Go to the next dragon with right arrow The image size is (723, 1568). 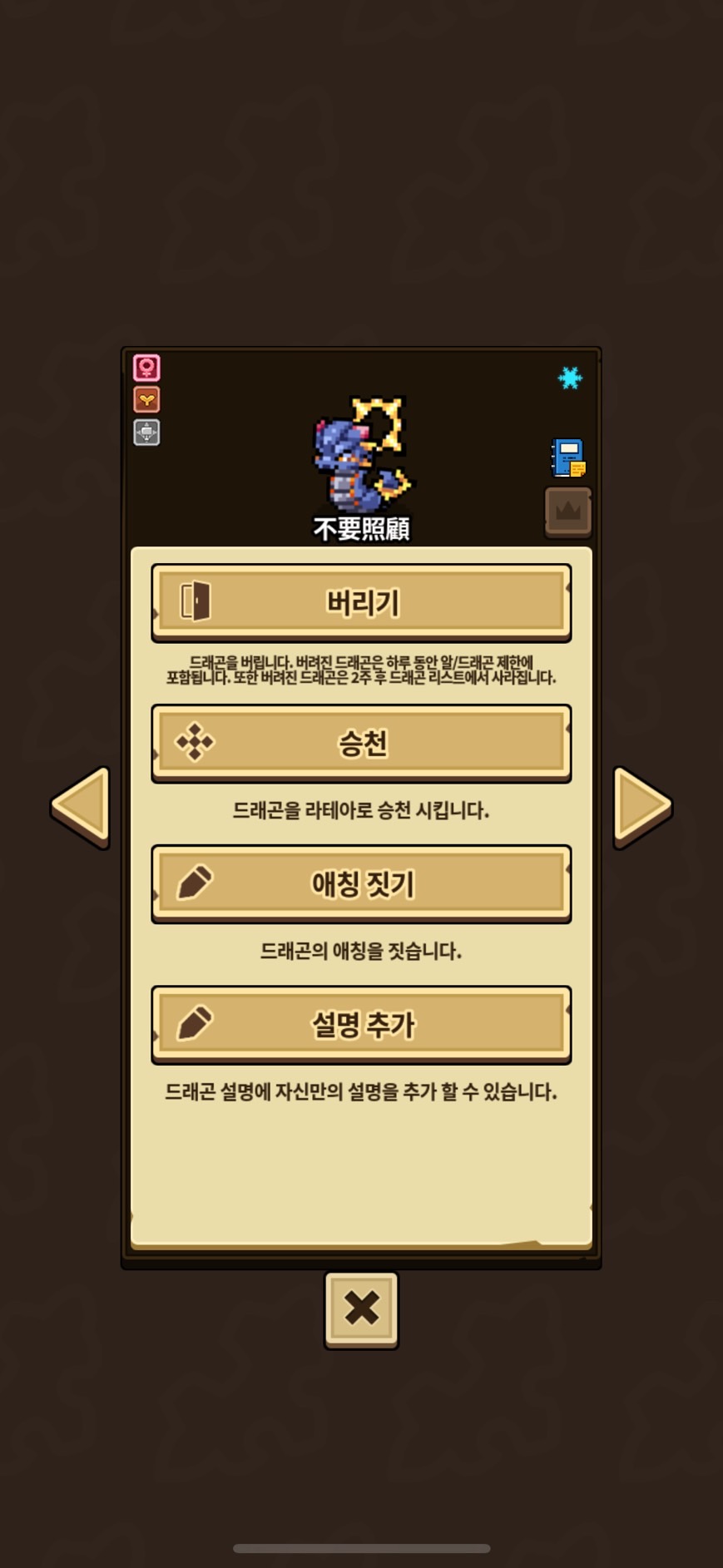pyautogui.click(x=641, y=806)
